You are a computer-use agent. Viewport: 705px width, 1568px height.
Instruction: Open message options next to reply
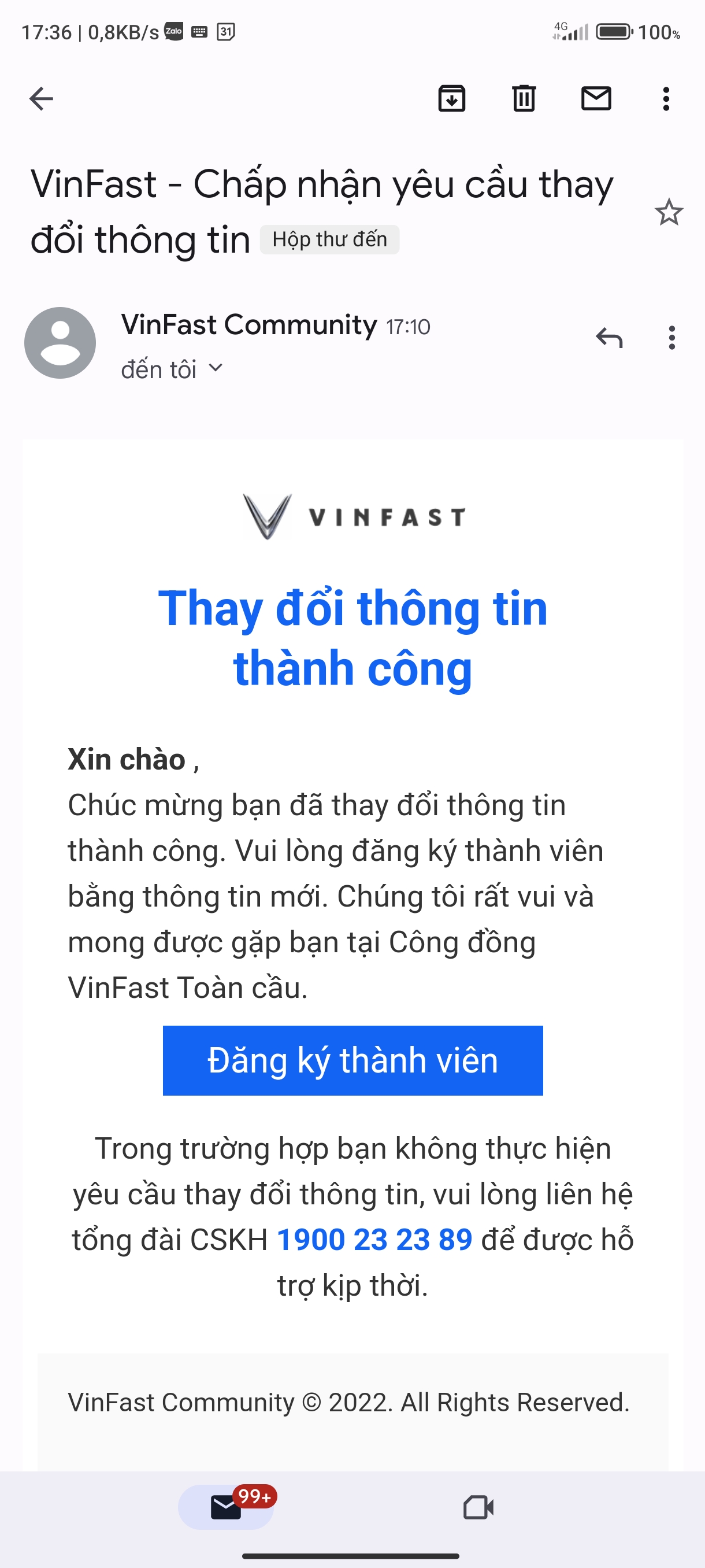point(671,338)
